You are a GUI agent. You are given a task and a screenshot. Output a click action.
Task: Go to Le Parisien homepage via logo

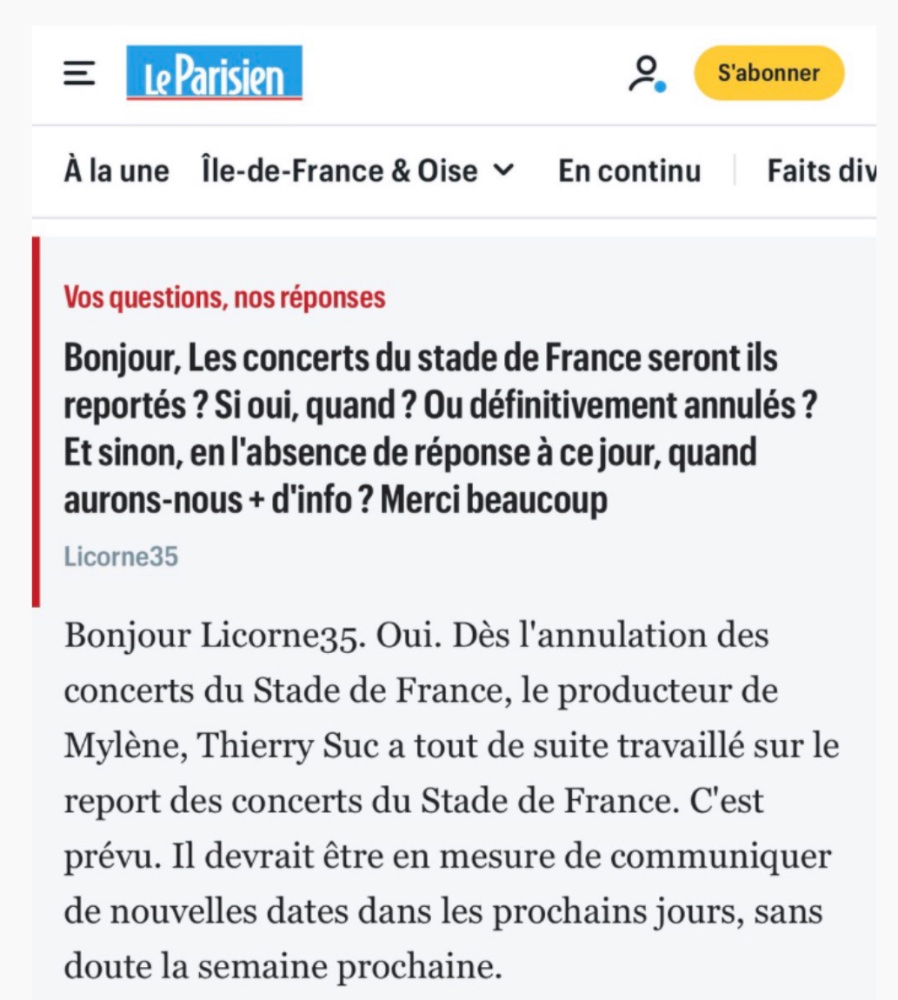pos(214,74)
